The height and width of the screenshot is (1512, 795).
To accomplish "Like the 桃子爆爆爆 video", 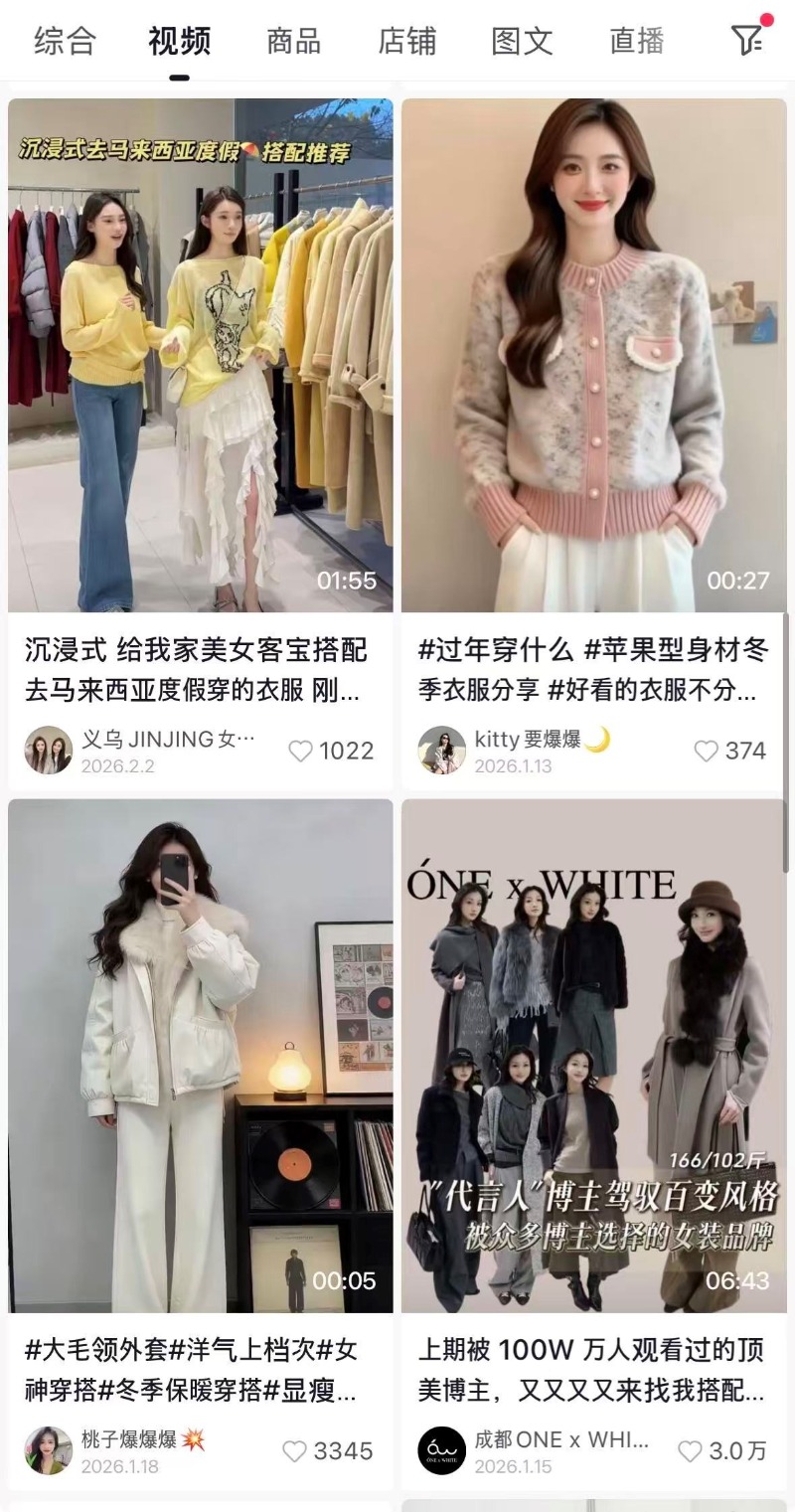I will pos(295,1451).
